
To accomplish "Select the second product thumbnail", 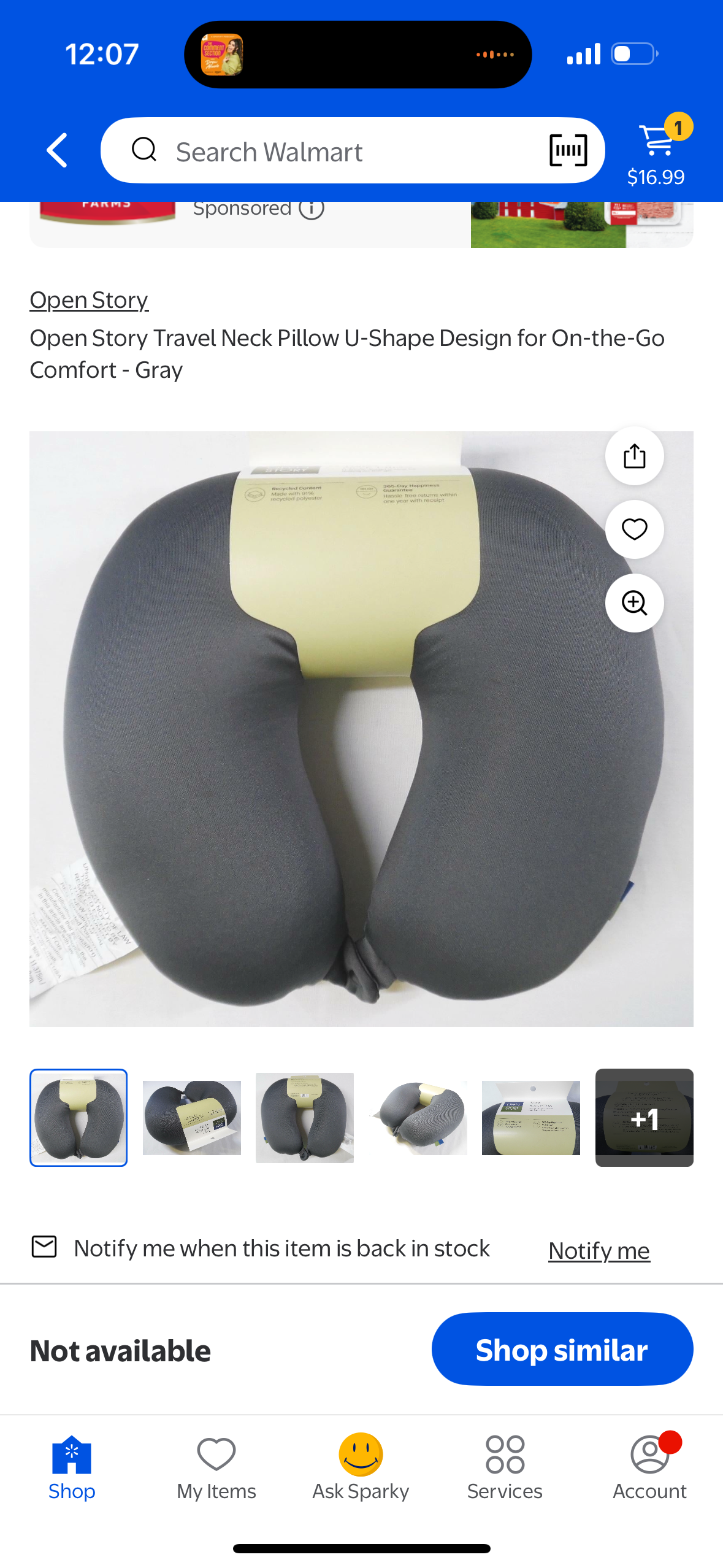I will 192,1117.
